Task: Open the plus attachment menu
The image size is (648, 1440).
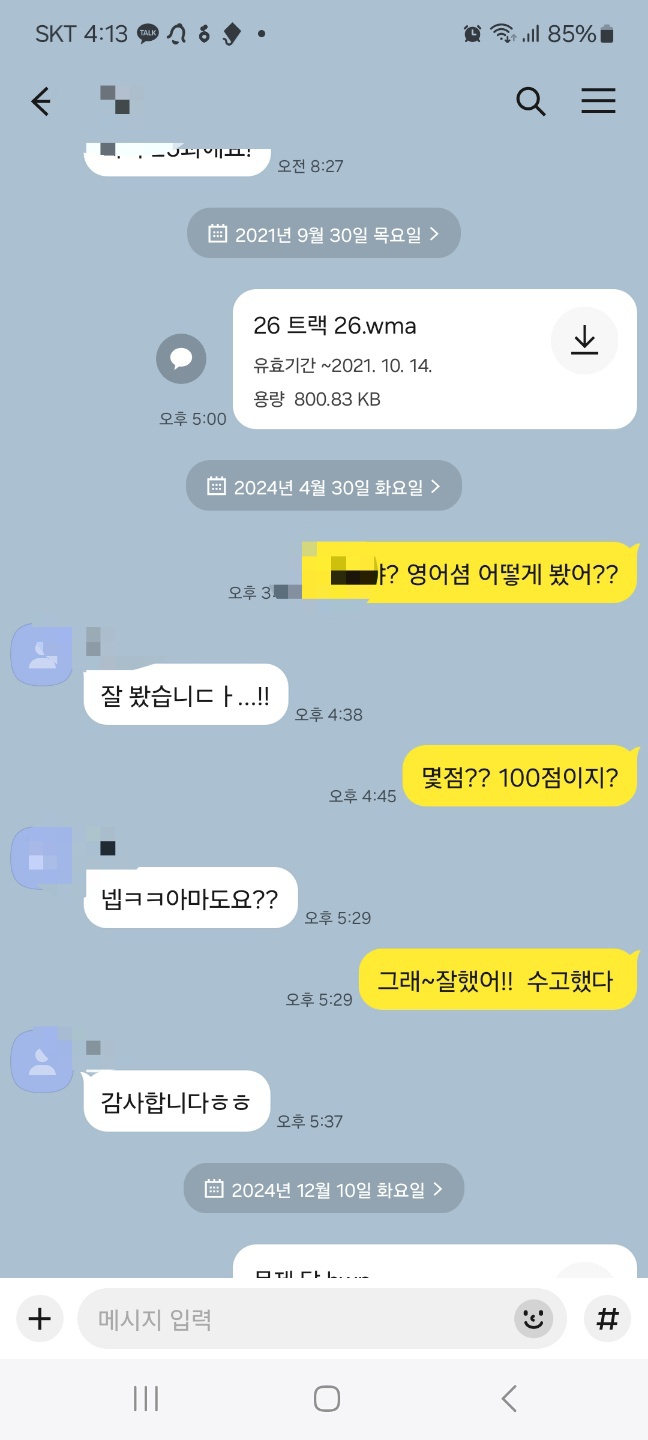Action: (39, 1319)
